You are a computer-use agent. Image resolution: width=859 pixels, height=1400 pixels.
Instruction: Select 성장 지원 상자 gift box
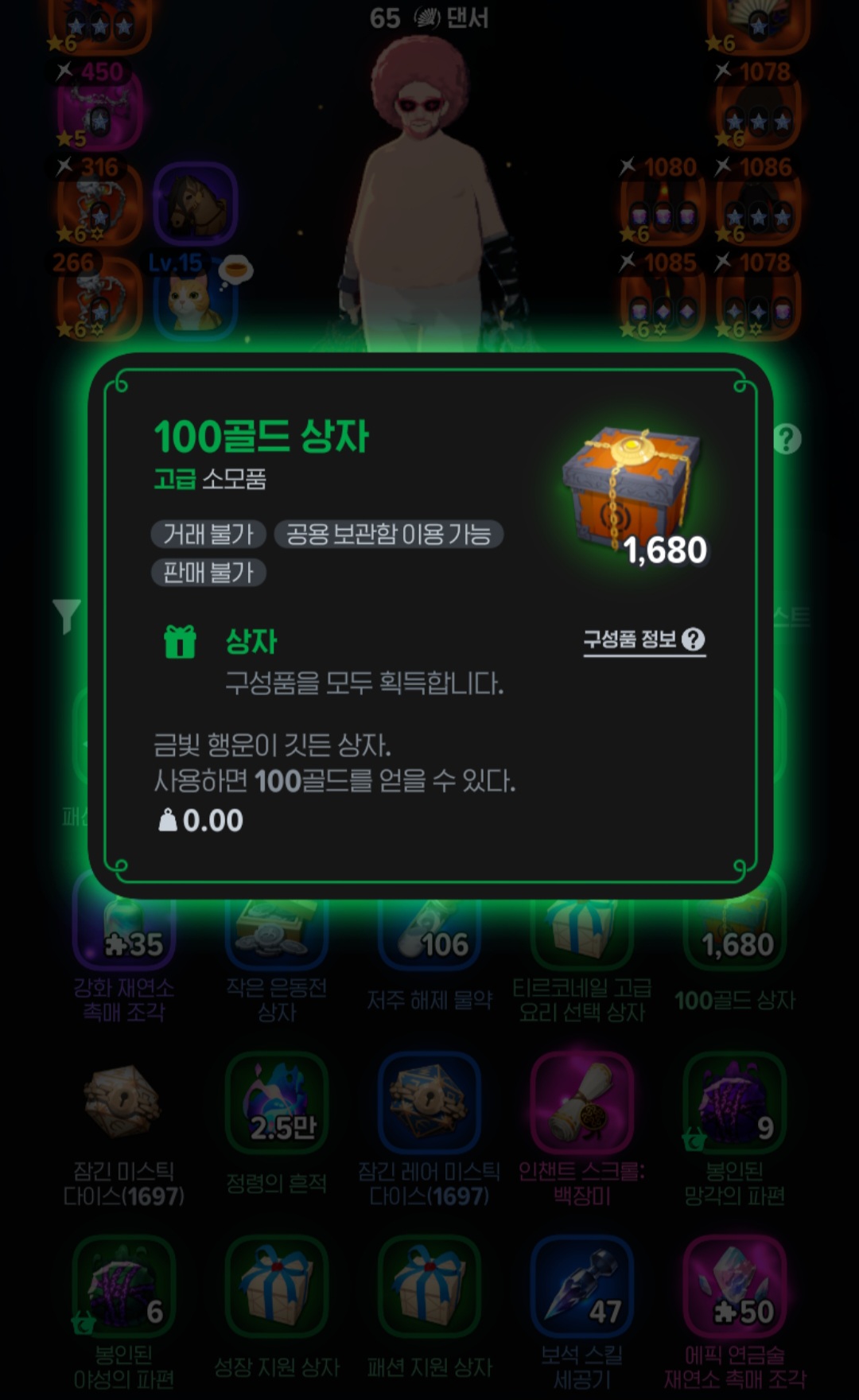point(277,1287)
